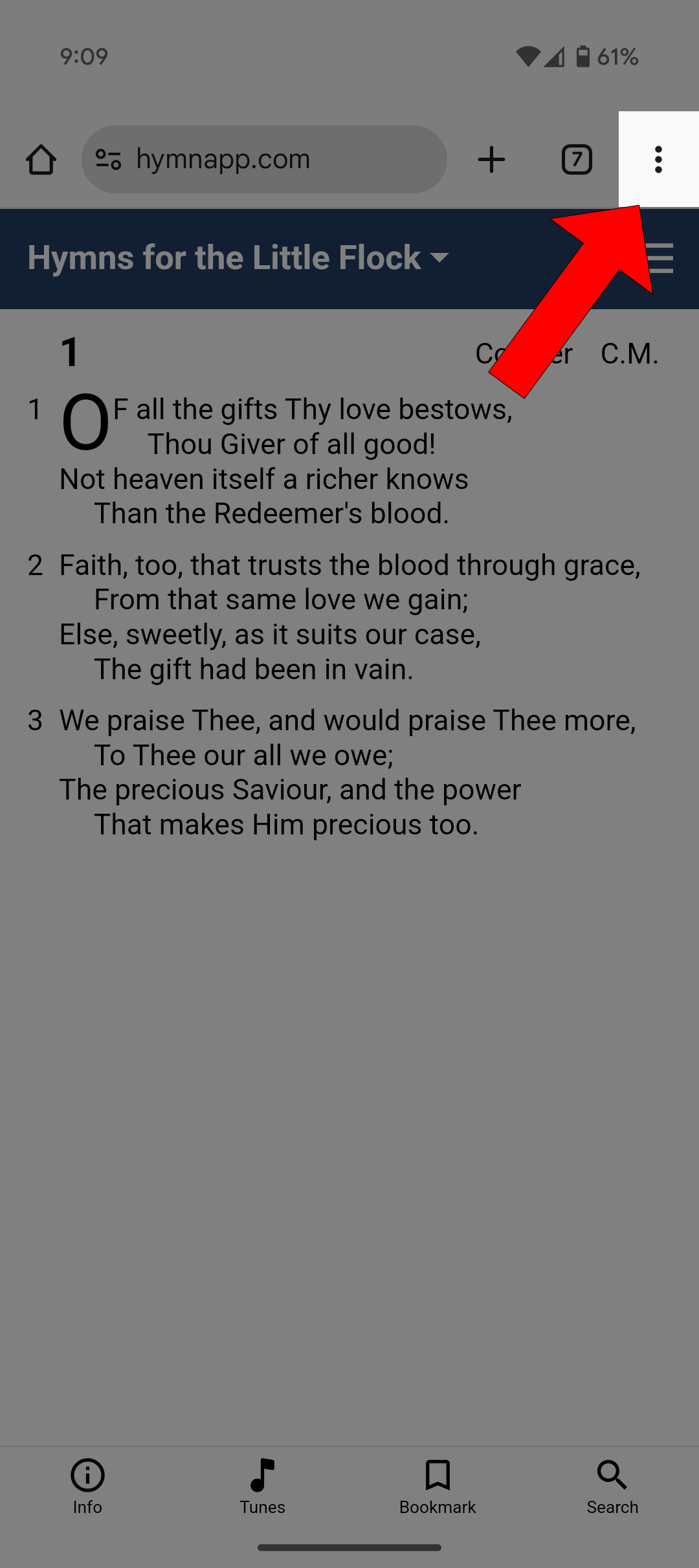Open the site's hamburger menu
Viewport: 699px width, 1568px height.
(660, 258)
